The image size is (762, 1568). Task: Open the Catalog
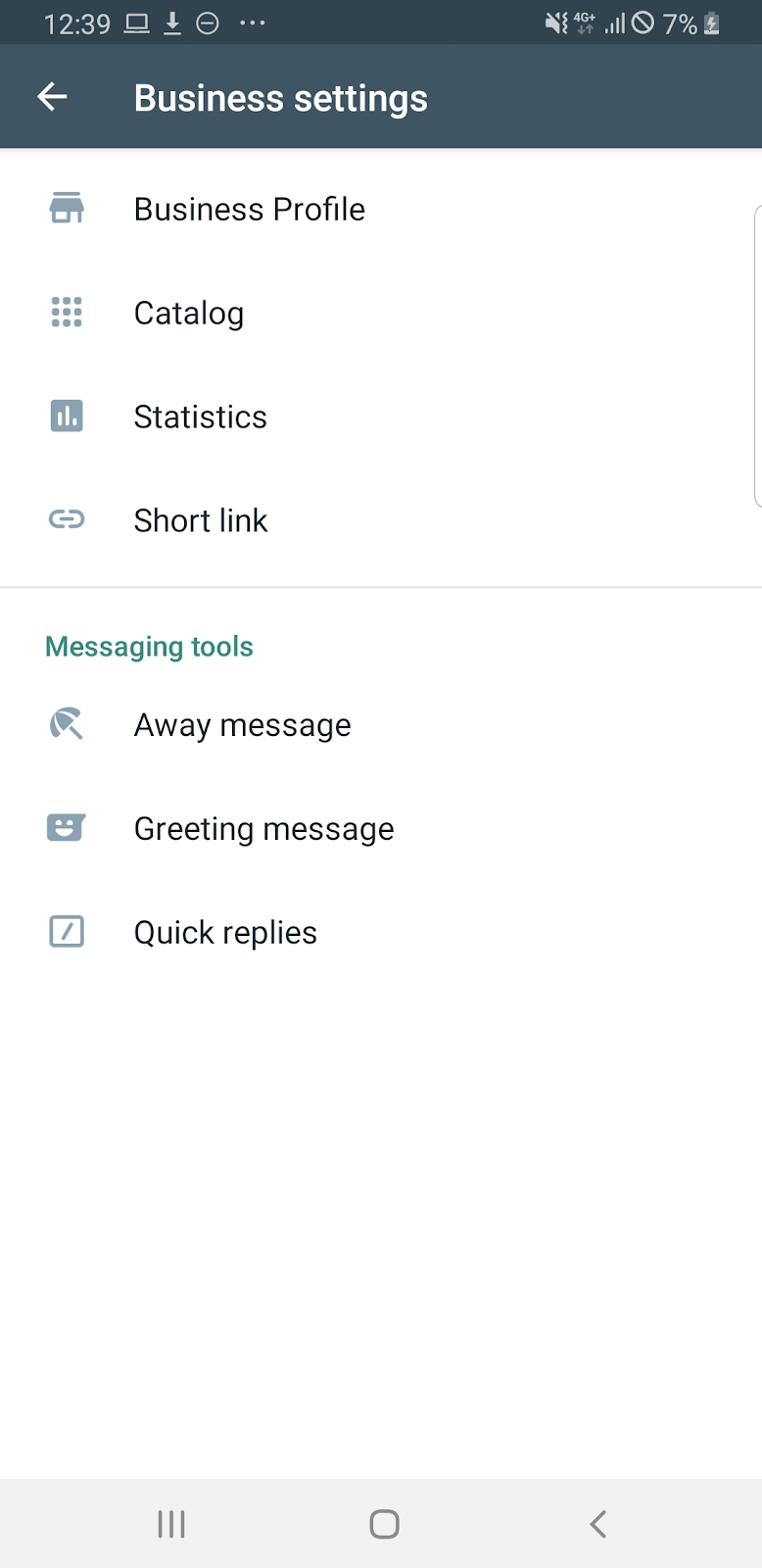(188, 314)
